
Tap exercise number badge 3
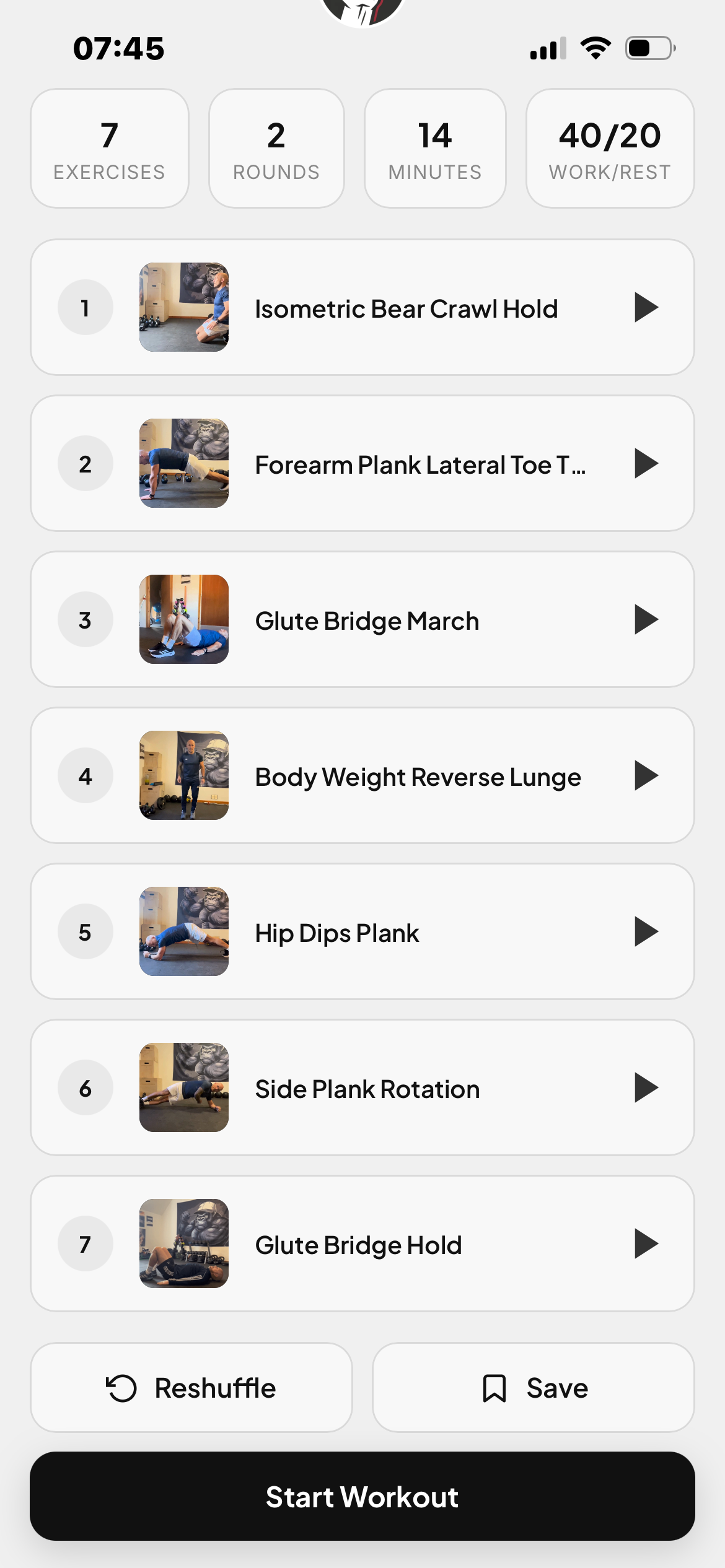point(85,619)
